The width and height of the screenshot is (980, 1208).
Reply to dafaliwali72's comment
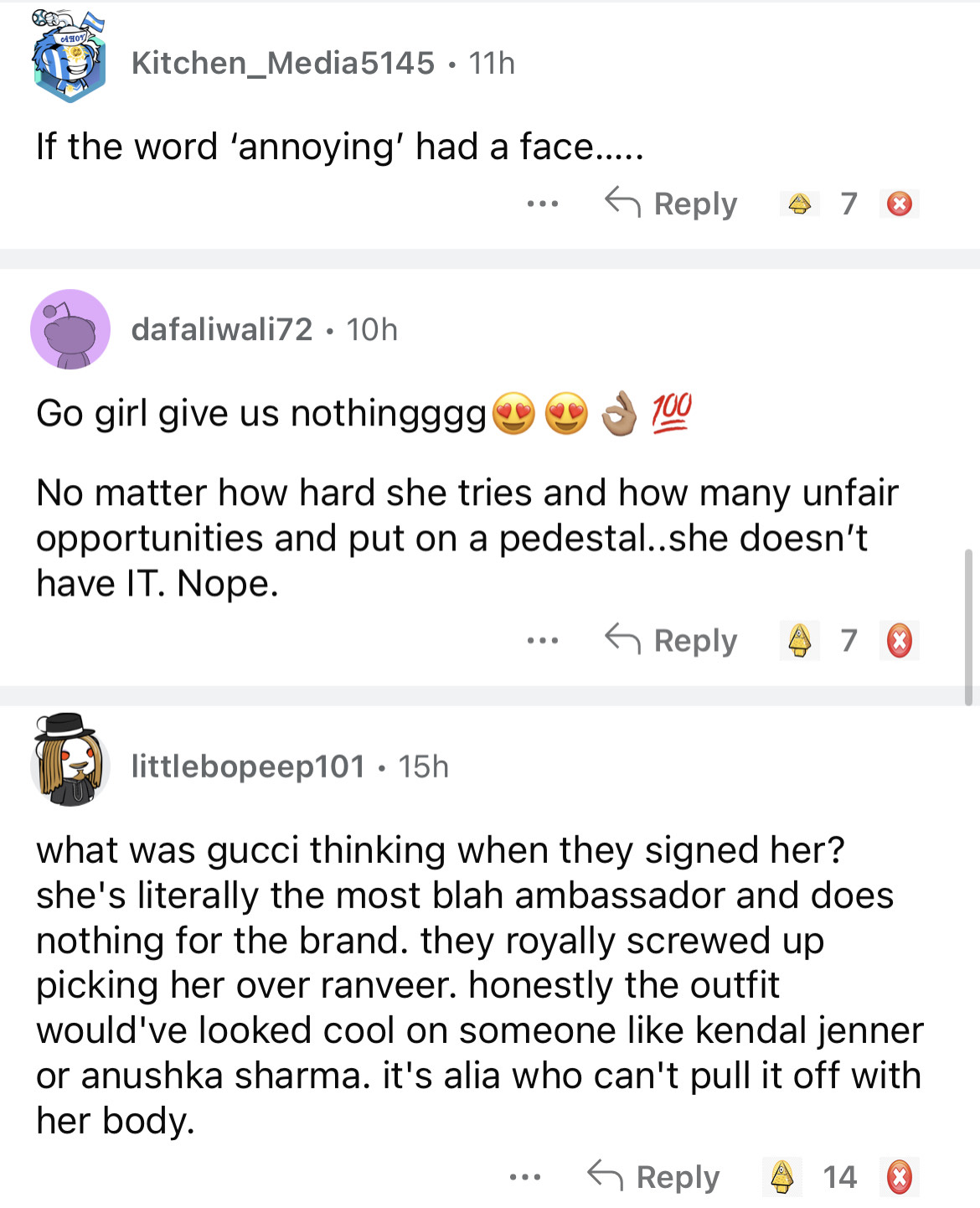point(672,641)
